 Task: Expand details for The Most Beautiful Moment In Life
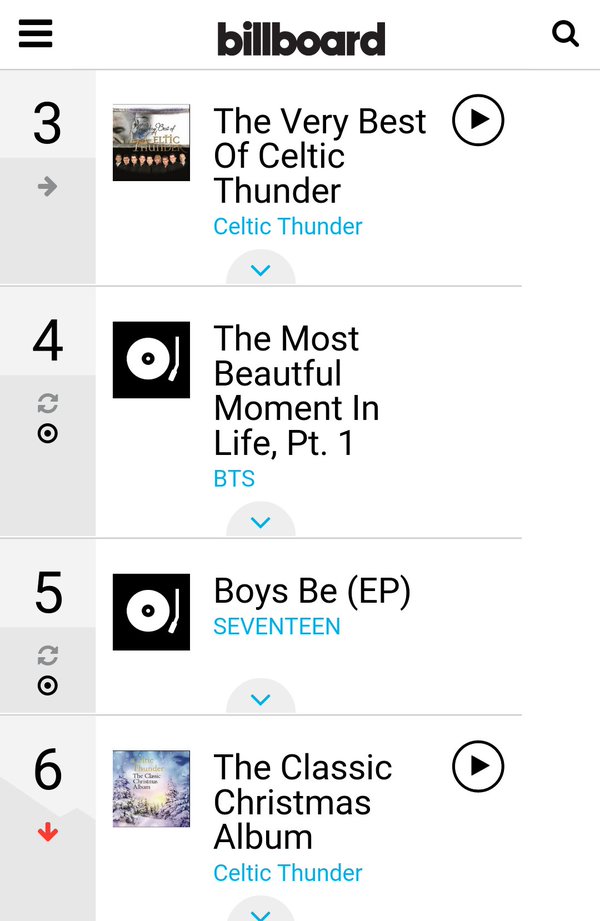click(x=261, y=522)
